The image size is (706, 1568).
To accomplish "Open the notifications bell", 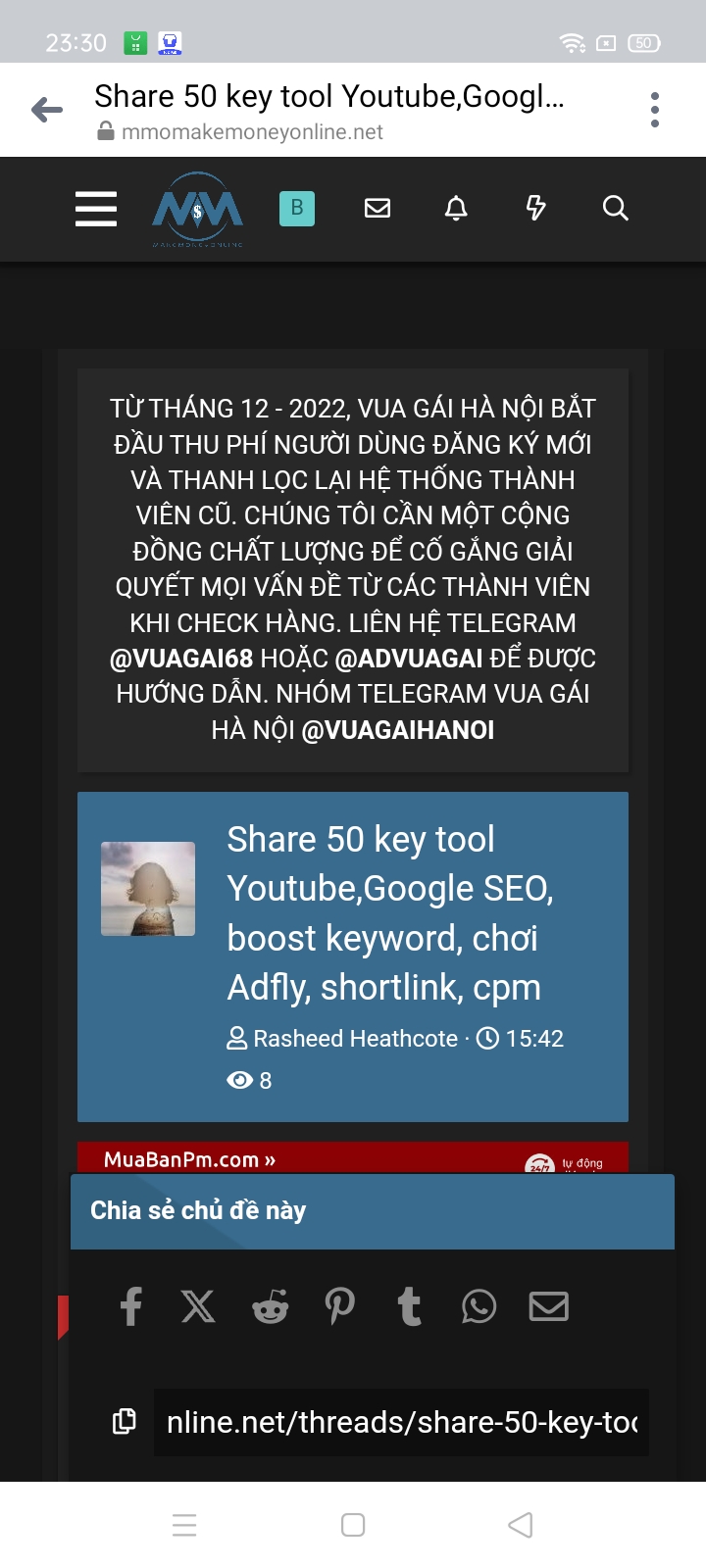I will [456, 208].
